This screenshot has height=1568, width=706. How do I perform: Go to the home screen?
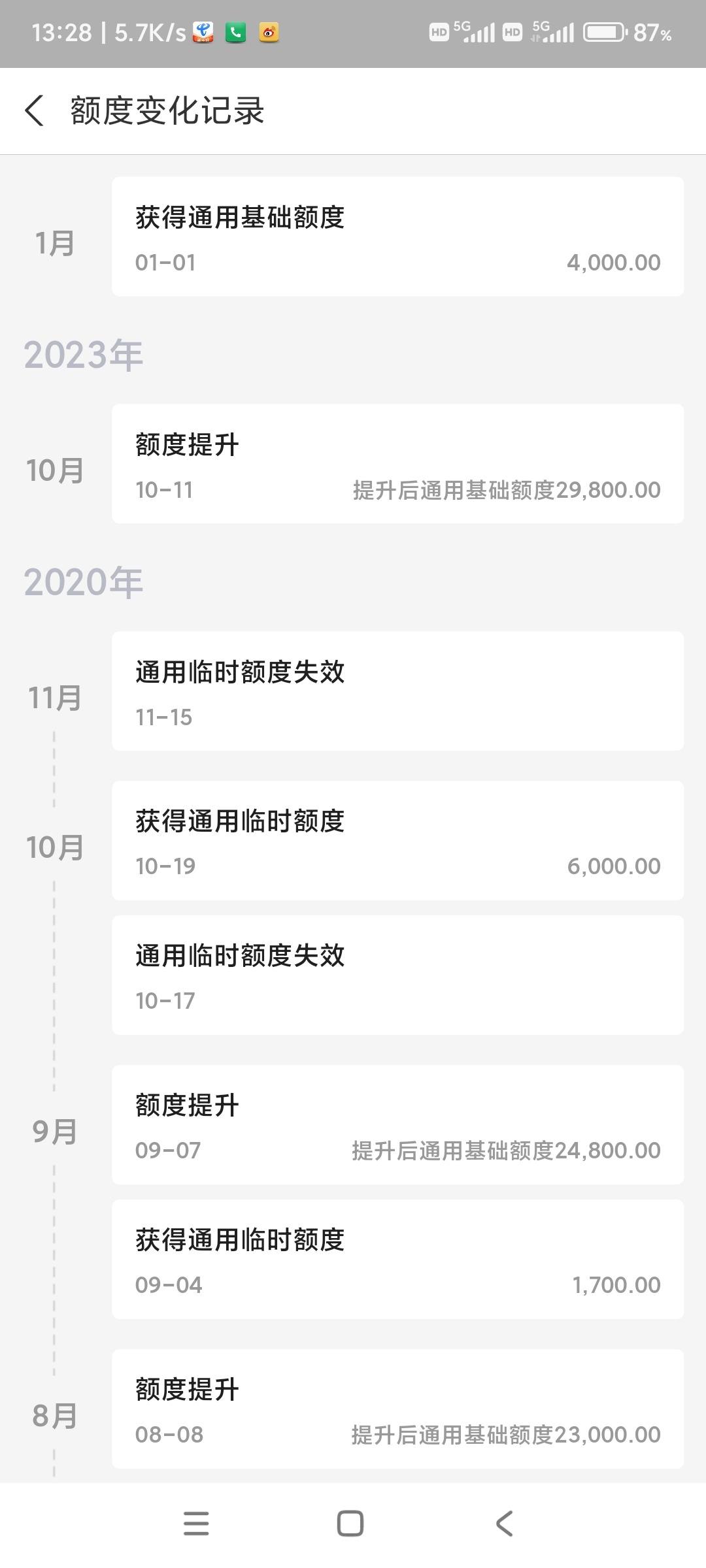(x=350, y=1523)
